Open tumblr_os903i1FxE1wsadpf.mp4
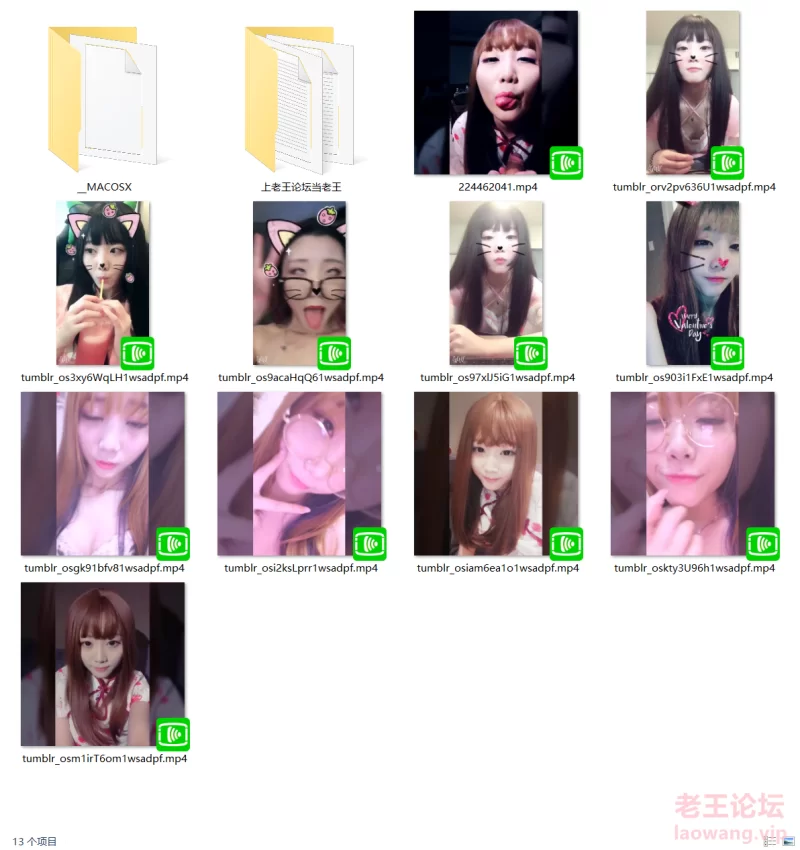Screen dimensions: 800x850 [692, 283]
